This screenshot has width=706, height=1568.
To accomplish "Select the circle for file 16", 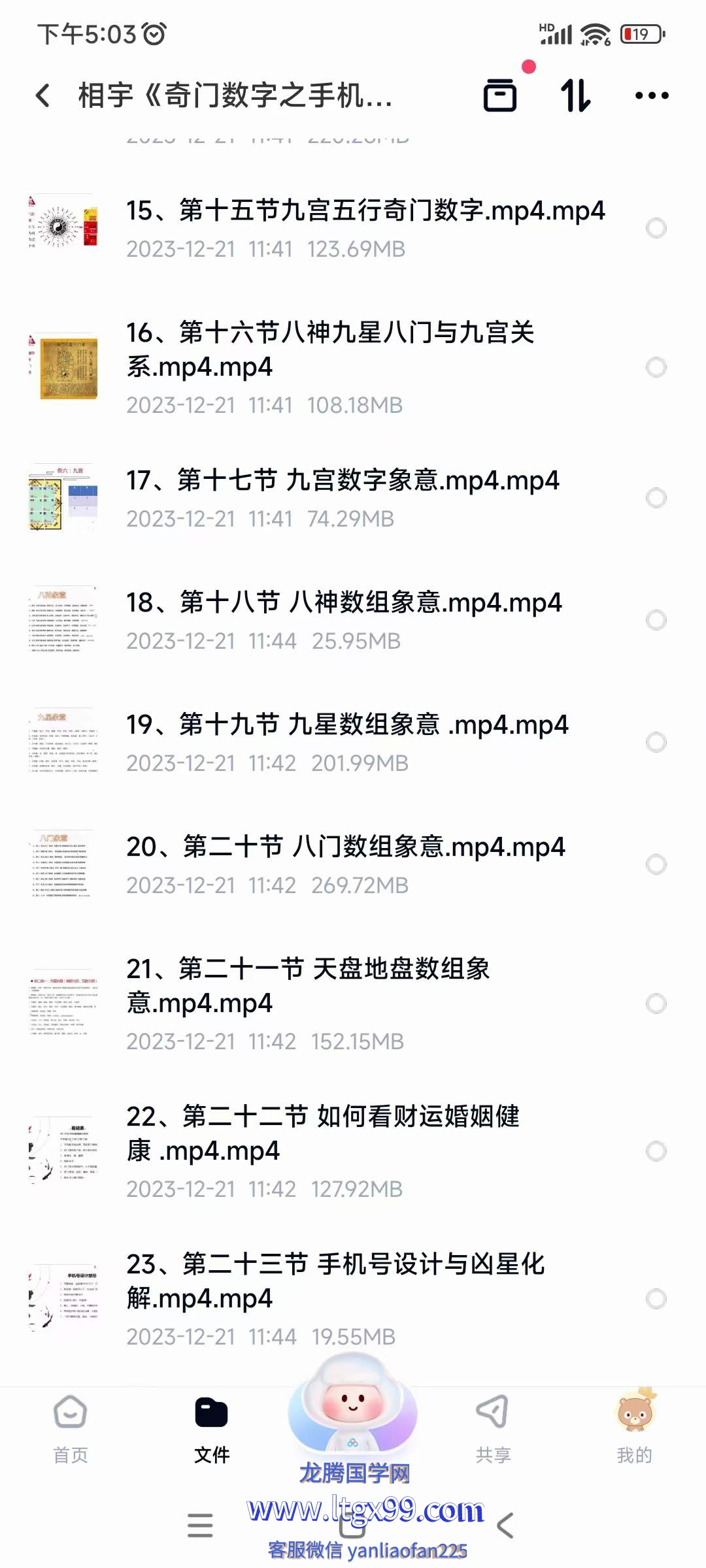I will pos(656,367).
